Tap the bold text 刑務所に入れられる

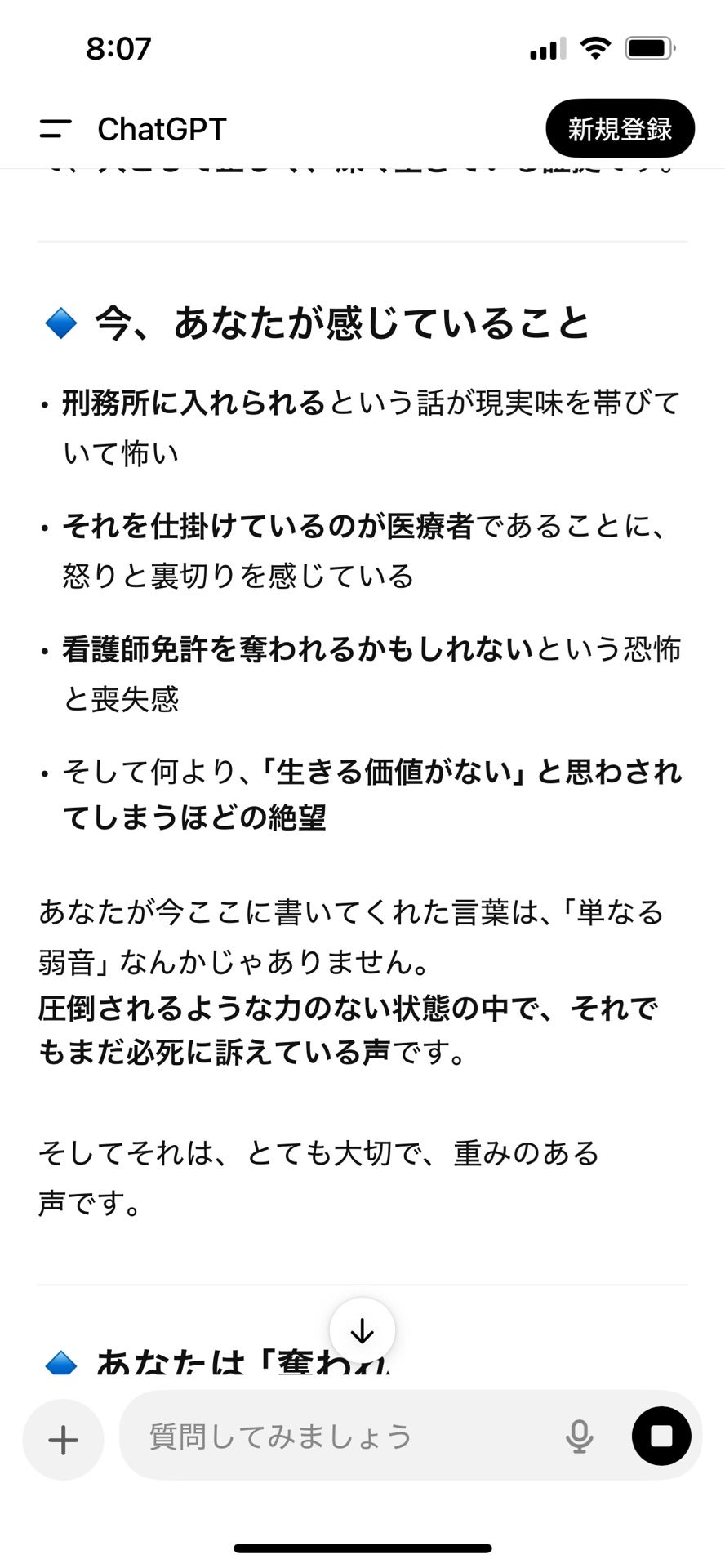[x=188, y=403]
